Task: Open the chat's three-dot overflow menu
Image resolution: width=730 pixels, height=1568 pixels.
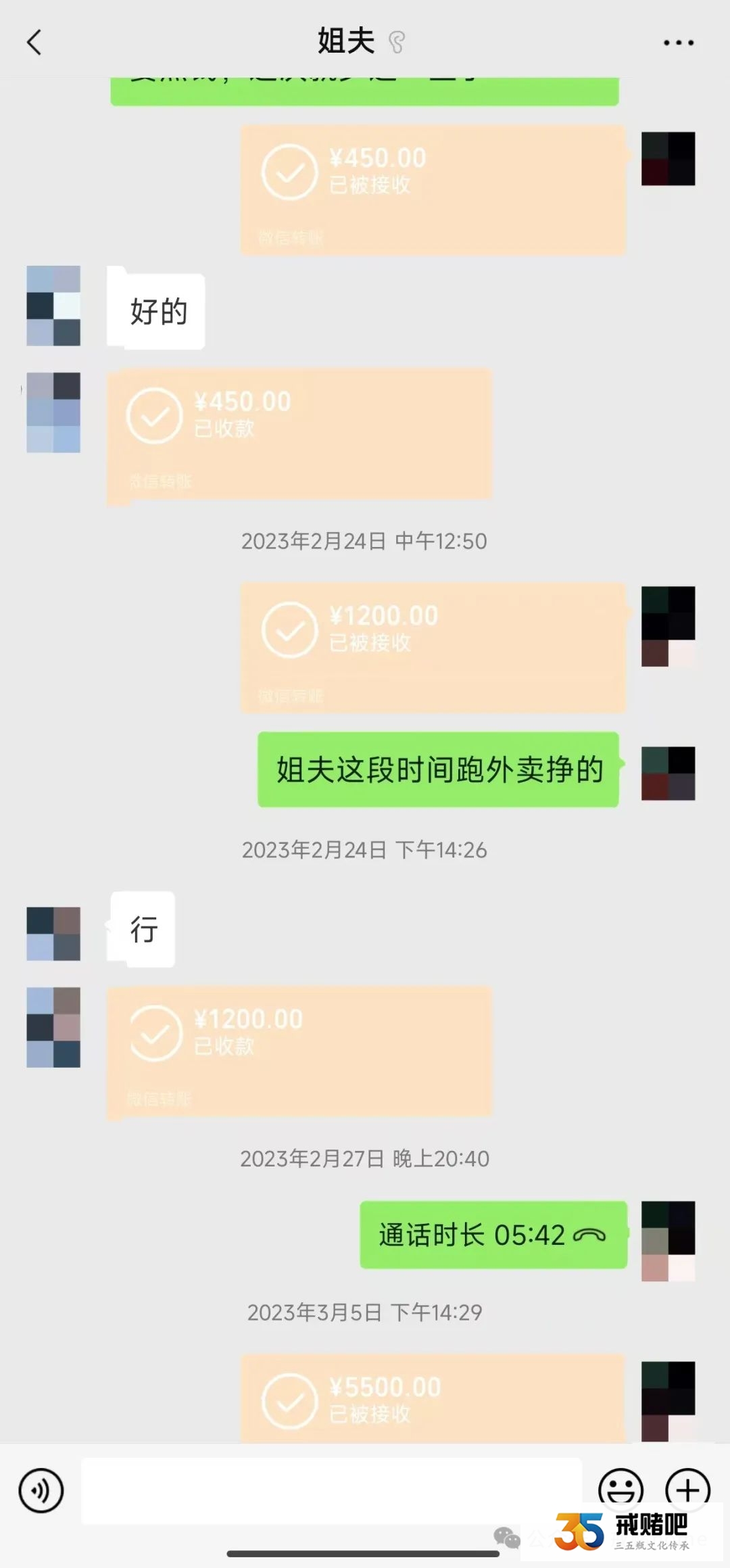Action: tap(678, 43)
